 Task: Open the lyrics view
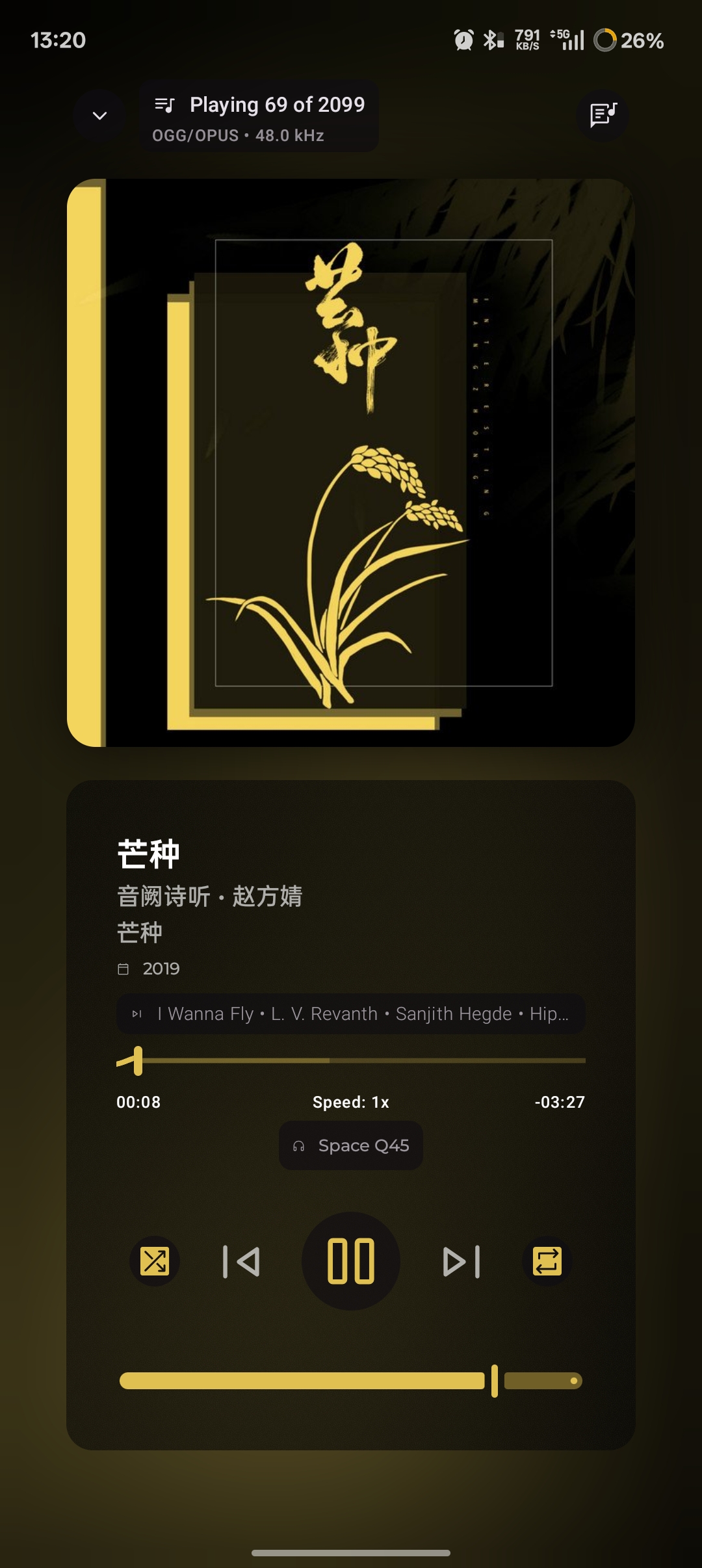tap(603, 116)
